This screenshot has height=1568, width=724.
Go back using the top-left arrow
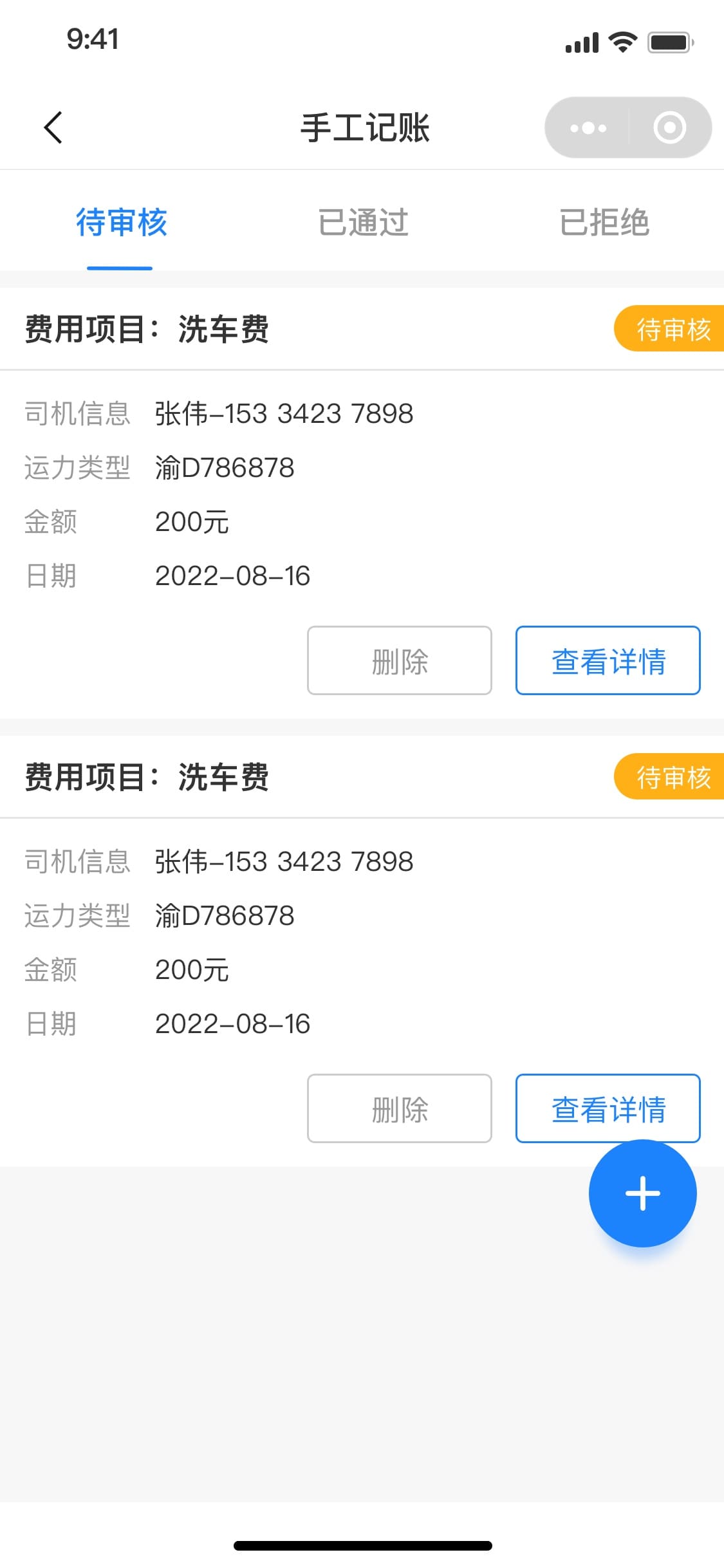pyautogui.click(x=53, y=127)
